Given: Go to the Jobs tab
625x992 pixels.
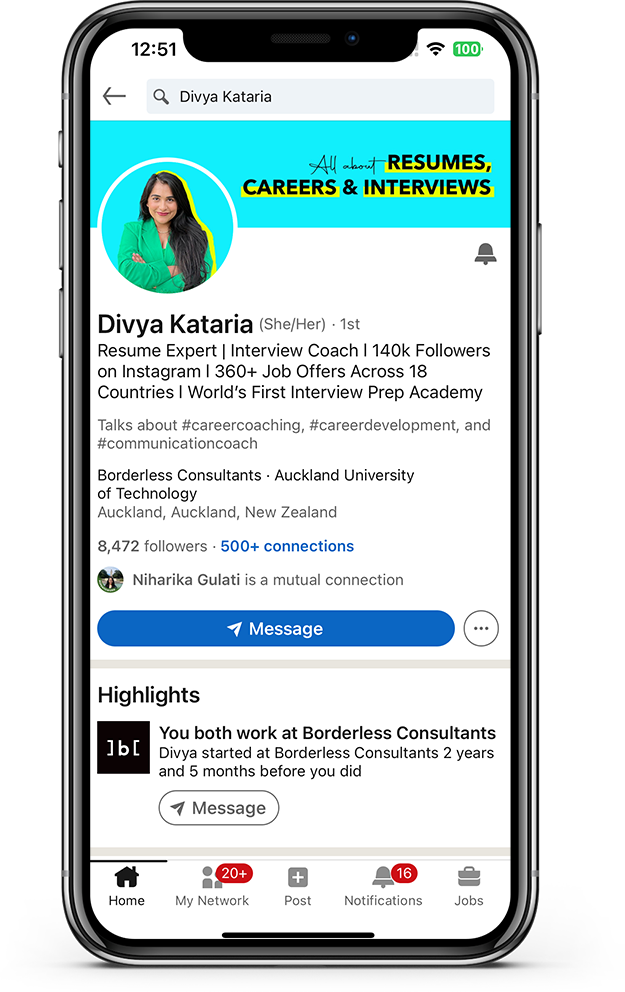Looking at the screenshot, I should click(469, 886).
